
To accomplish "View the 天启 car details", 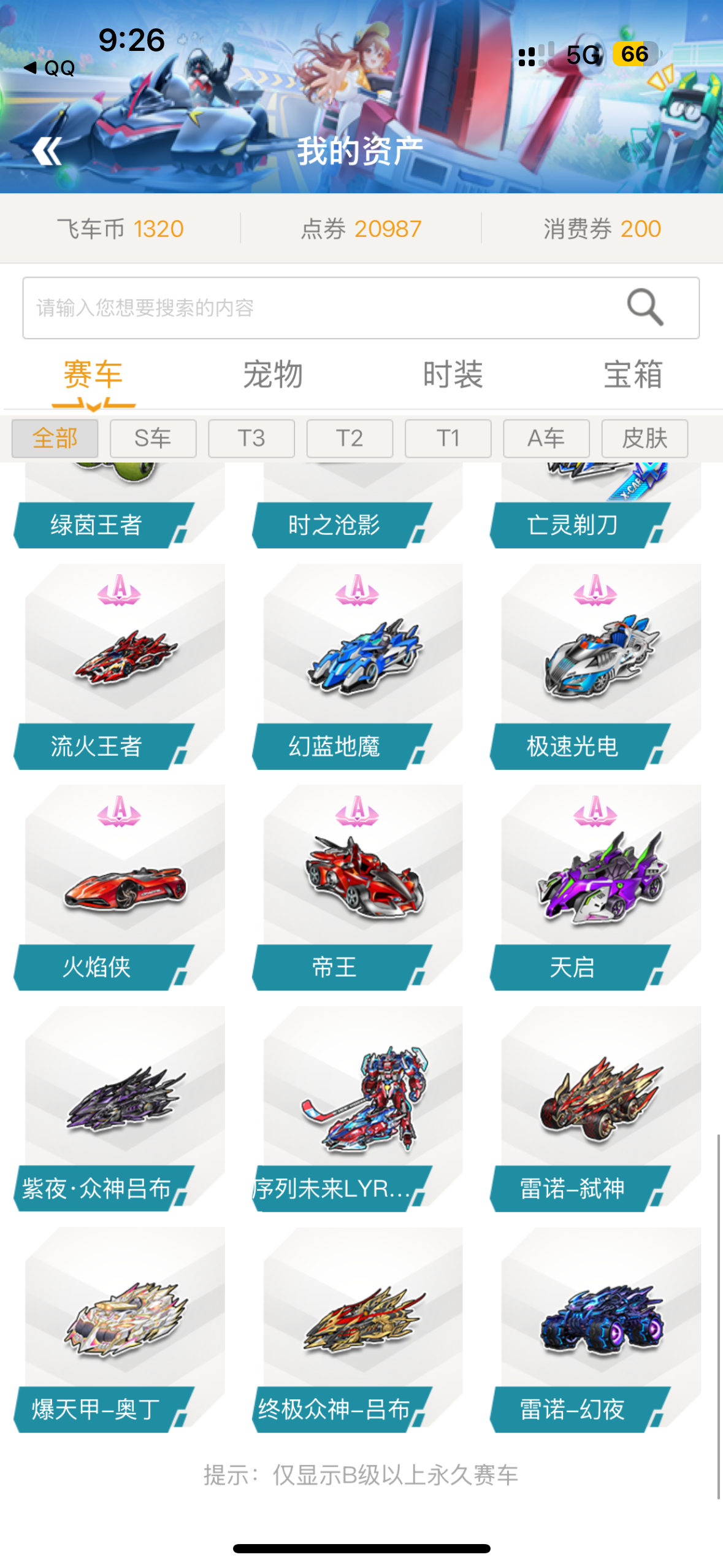I will click(x=596, y=888).
